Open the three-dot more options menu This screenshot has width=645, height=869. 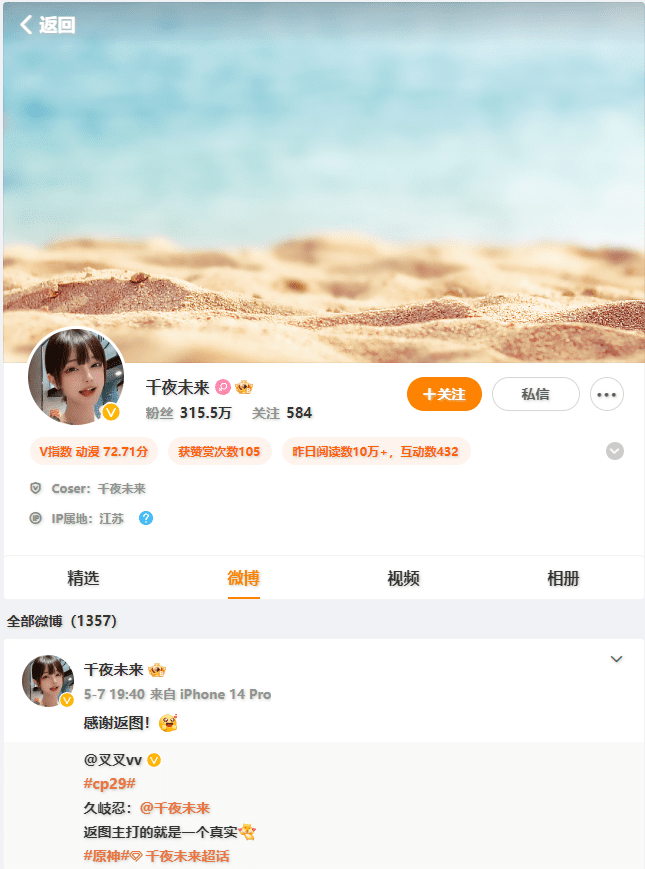tap(606, 394)
